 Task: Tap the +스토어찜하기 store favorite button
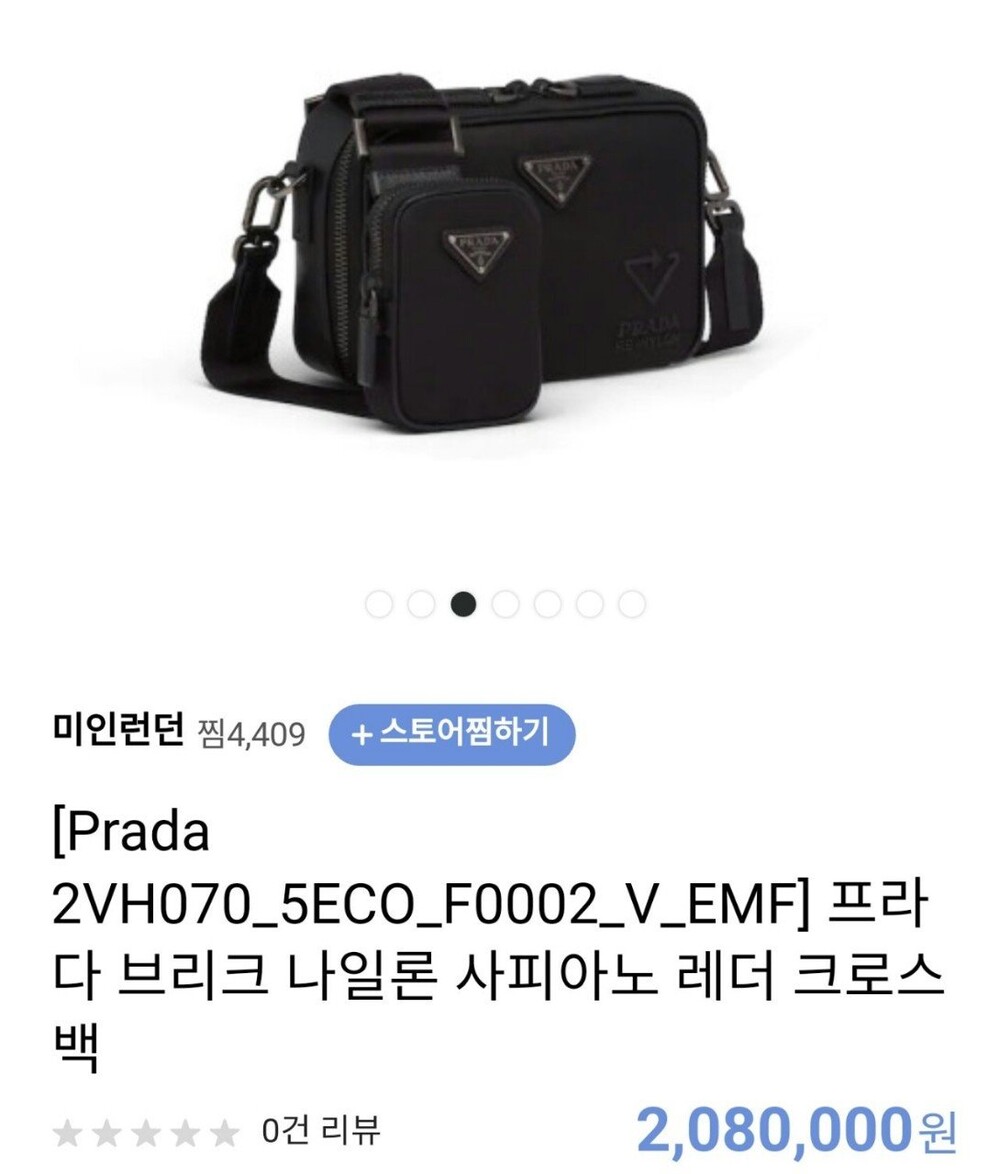point(452,734)
